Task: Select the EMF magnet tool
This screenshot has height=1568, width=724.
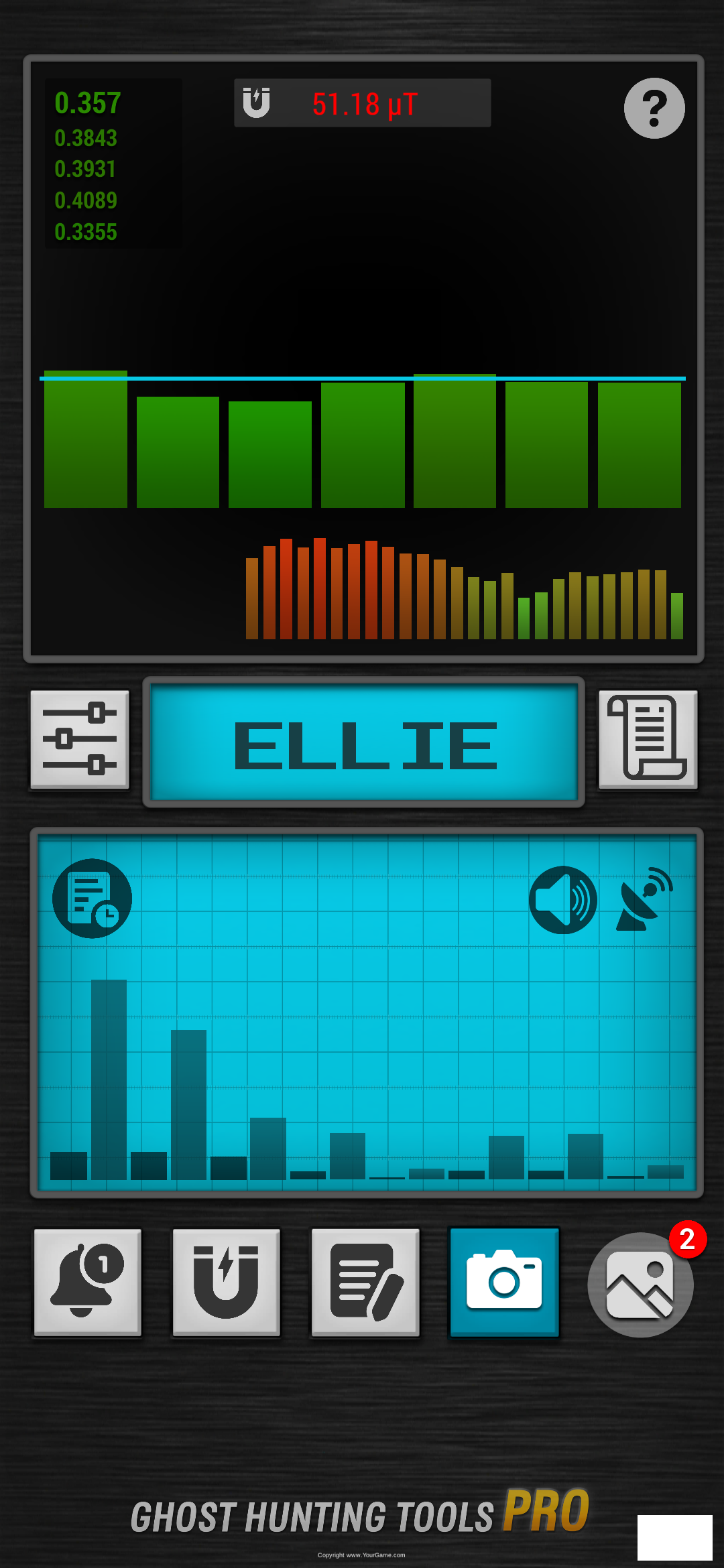Action: 226,1282
